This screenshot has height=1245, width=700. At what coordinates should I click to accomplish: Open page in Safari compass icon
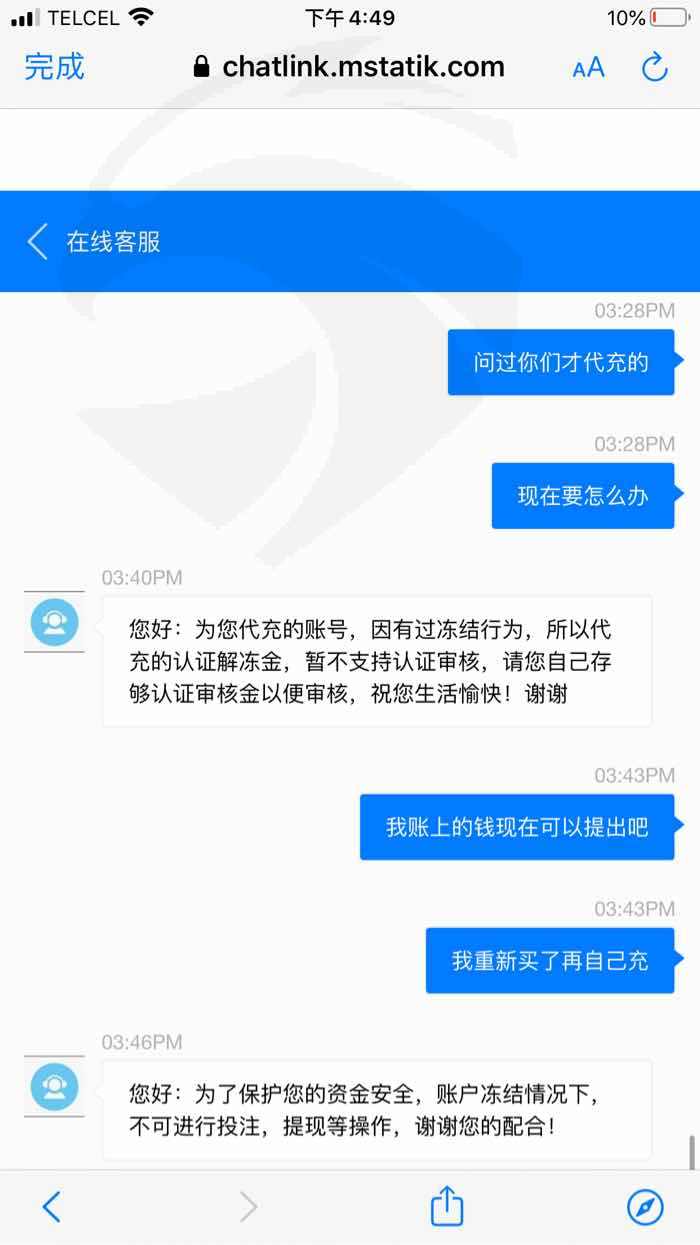(x=645, y=1207)
